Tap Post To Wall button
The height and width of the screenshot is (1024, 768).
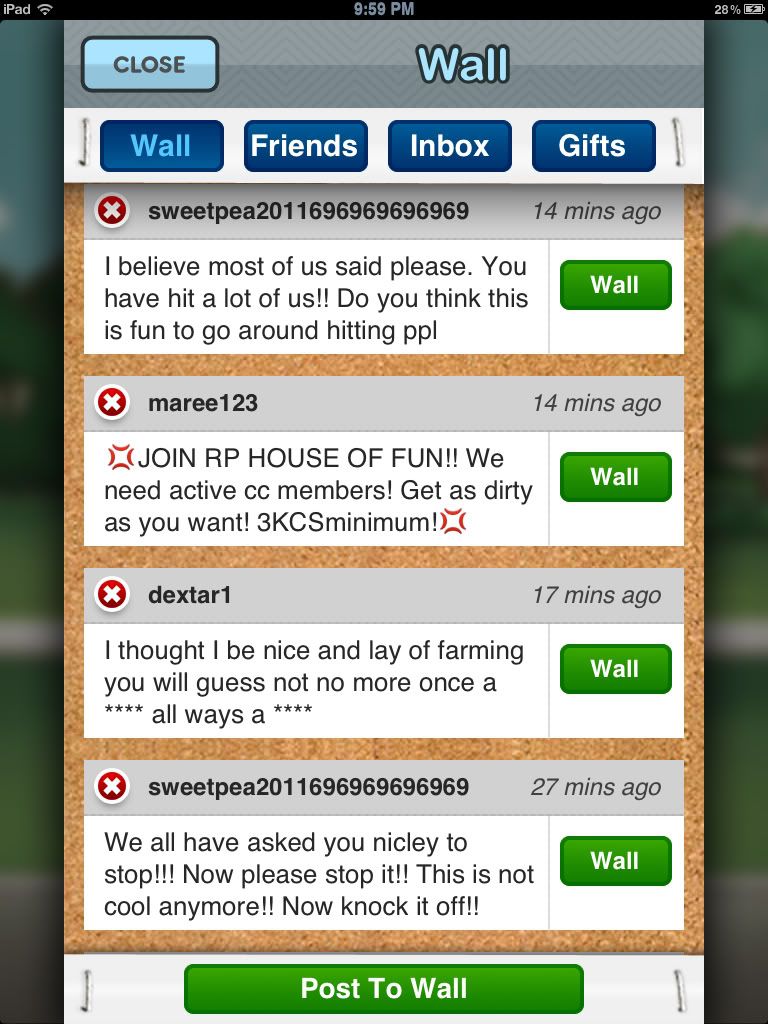(x=383, y=989)
